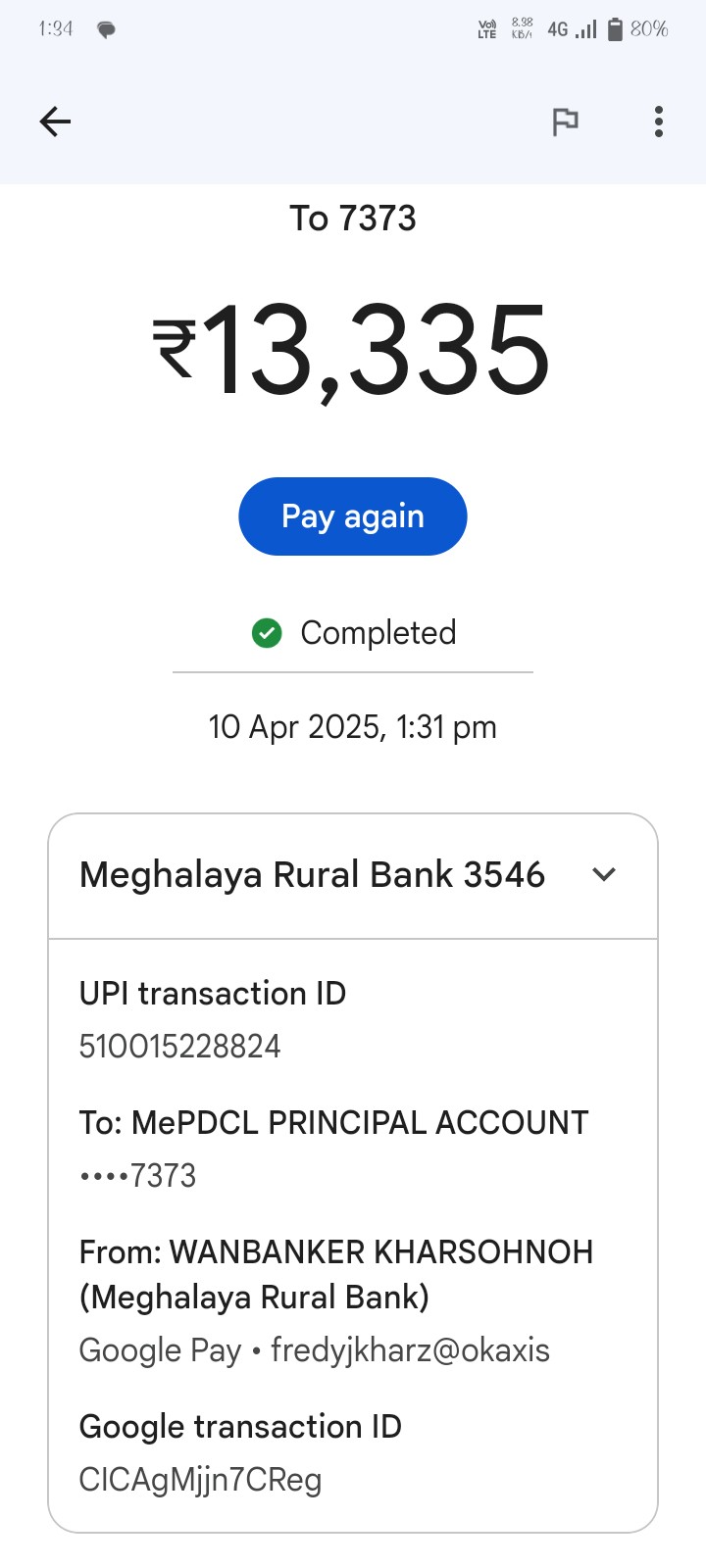Report this transaction with the flag icon
This screenshot has width=706, height=1568.
click(566, 122)
